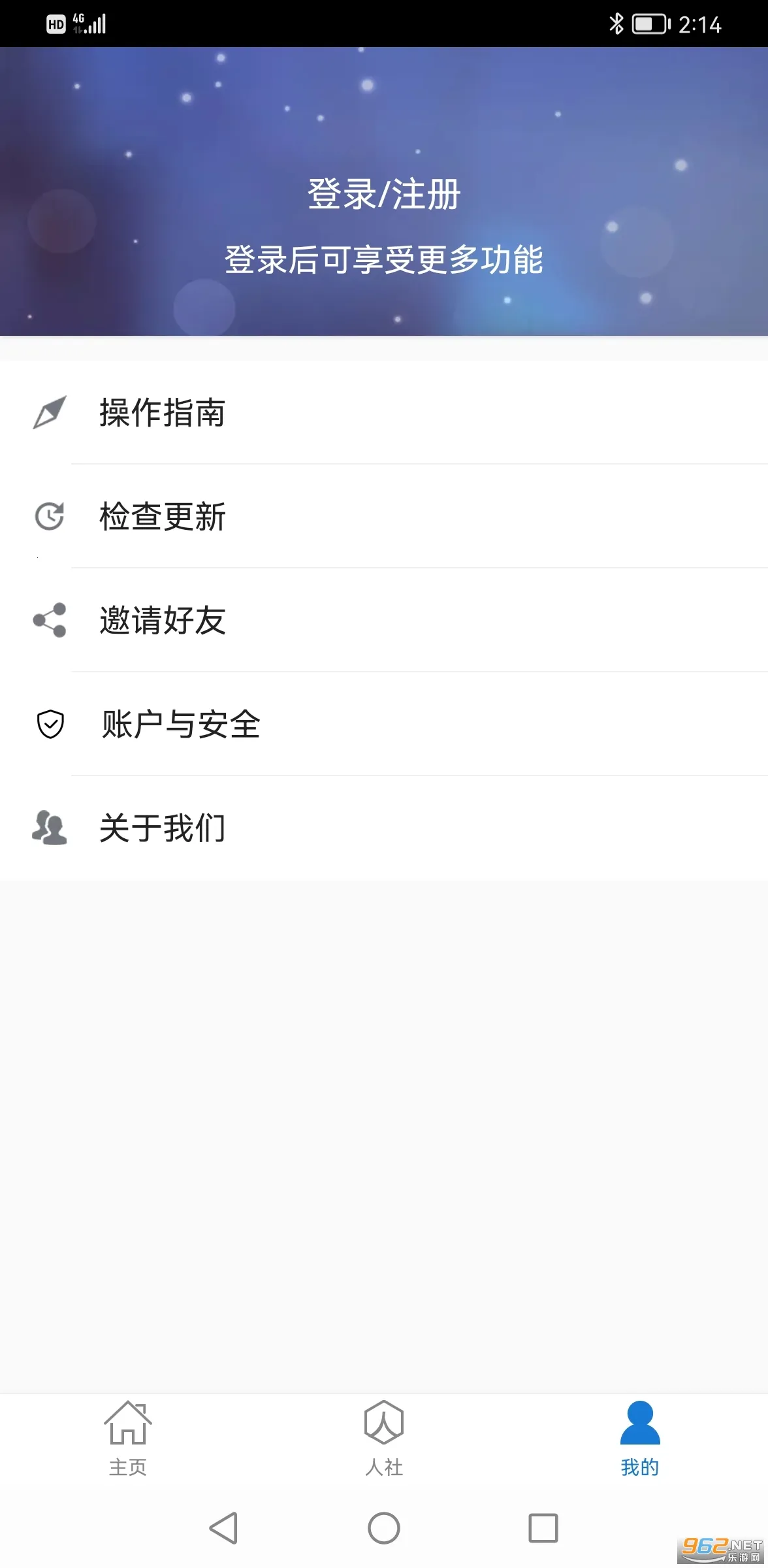Select 检查更新 to check for updates
Image resolution: width=768 pixels, height=1568 pixels.
click(163, 517)
